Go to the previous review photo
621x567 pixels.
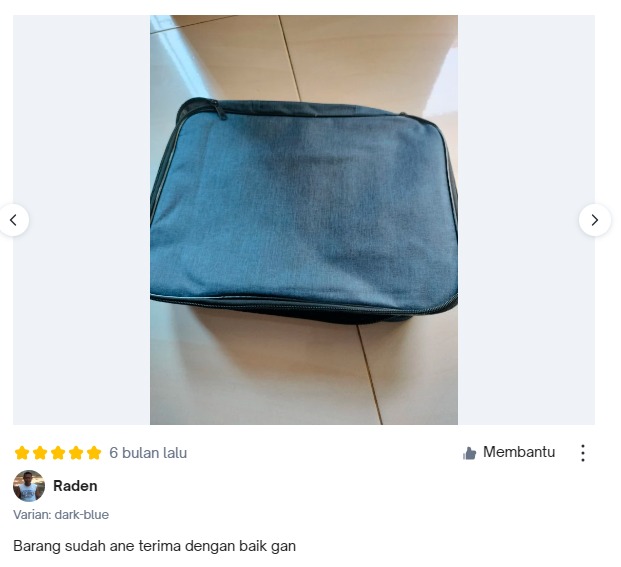point(13,220)
